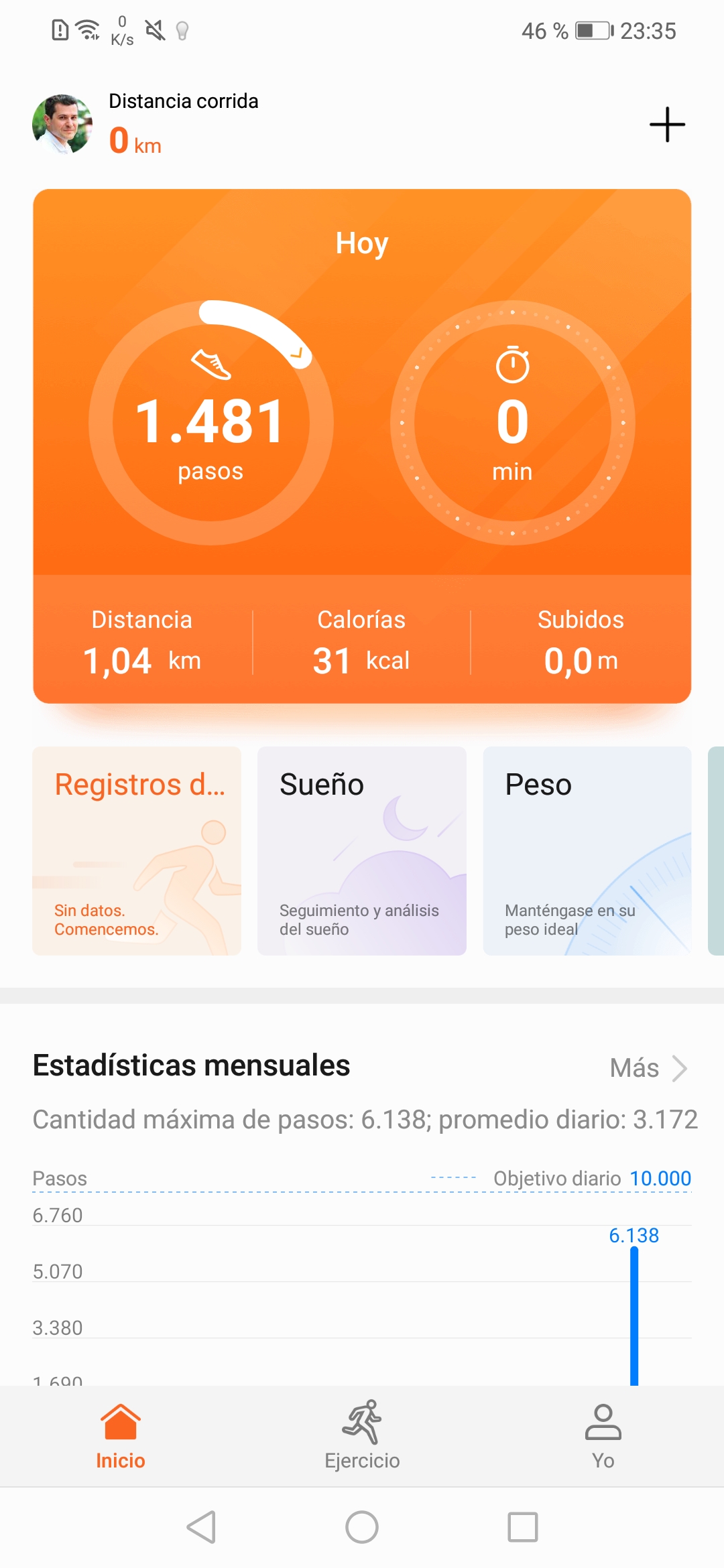This screenshot has width=724, height=1568.
Task: Open the Sueño sleep tracking card
Action: (362, 851)
